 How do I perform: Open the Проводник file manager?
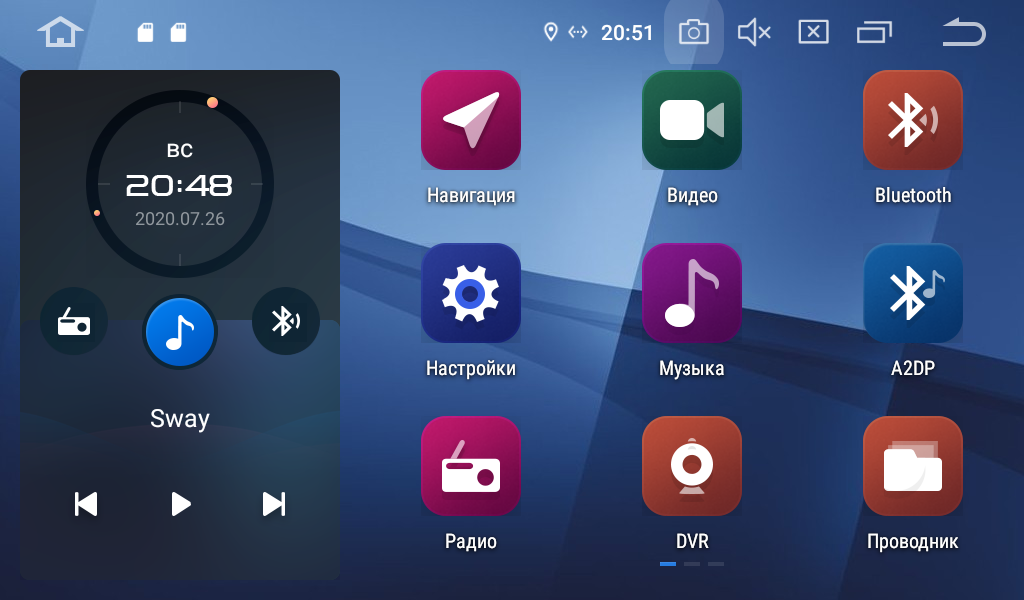pos(913,466)
